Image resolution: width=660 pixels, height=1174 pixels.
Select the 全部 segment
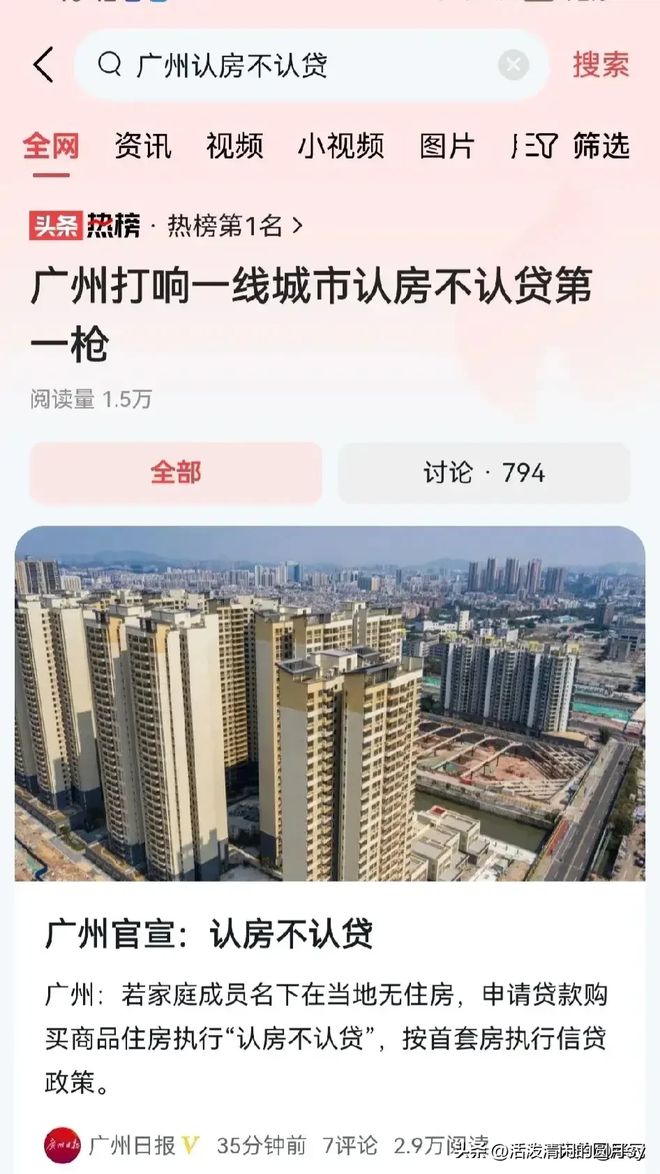[x=176, y=472]
